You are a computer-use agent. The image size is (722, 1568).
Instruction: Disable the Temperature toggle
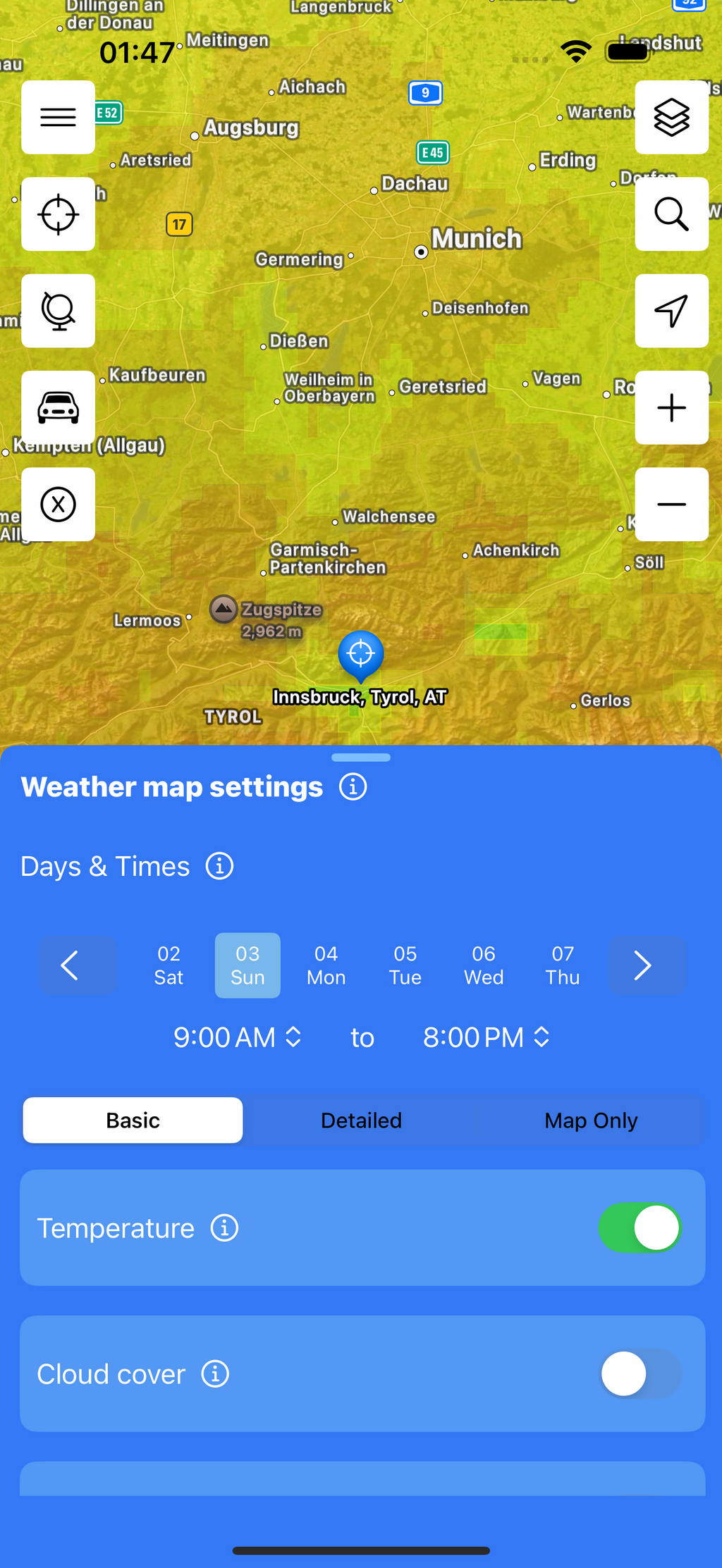[x=640, y=1228]
